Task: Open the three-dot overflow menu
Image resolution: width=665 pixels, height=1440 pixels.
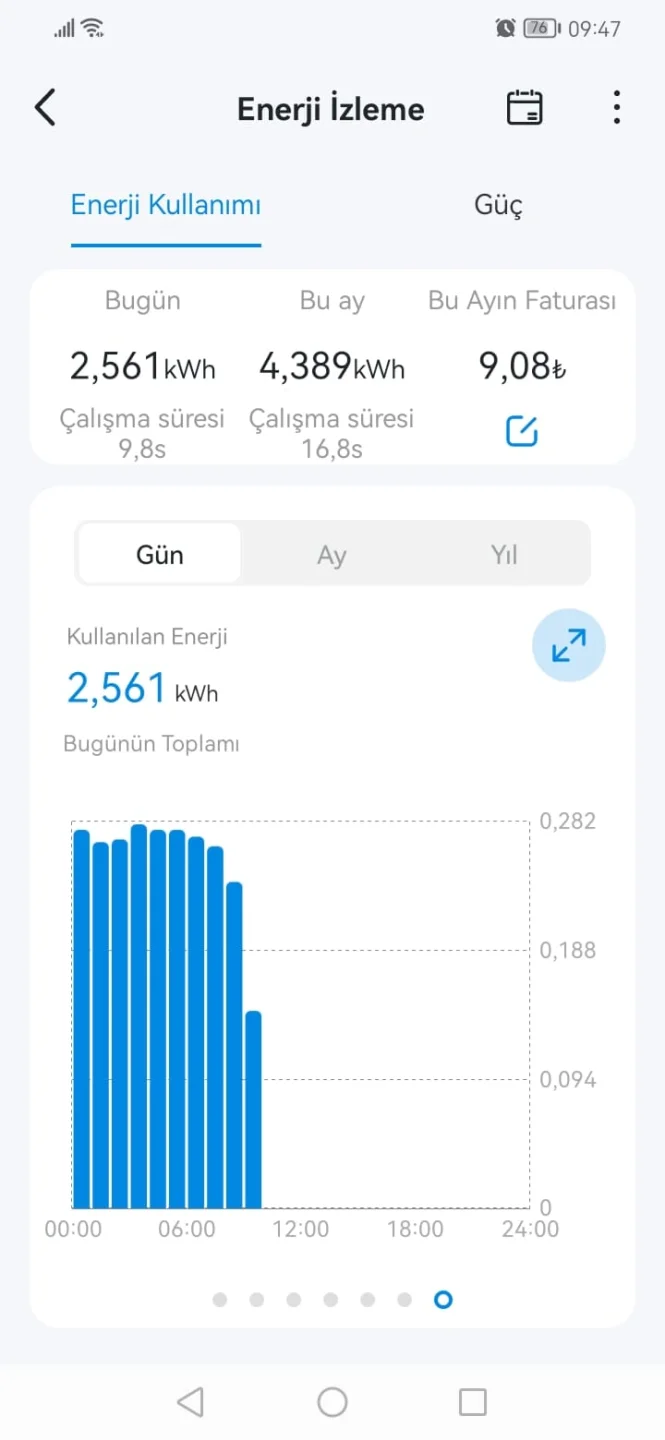Action: (x=617, y=108)
